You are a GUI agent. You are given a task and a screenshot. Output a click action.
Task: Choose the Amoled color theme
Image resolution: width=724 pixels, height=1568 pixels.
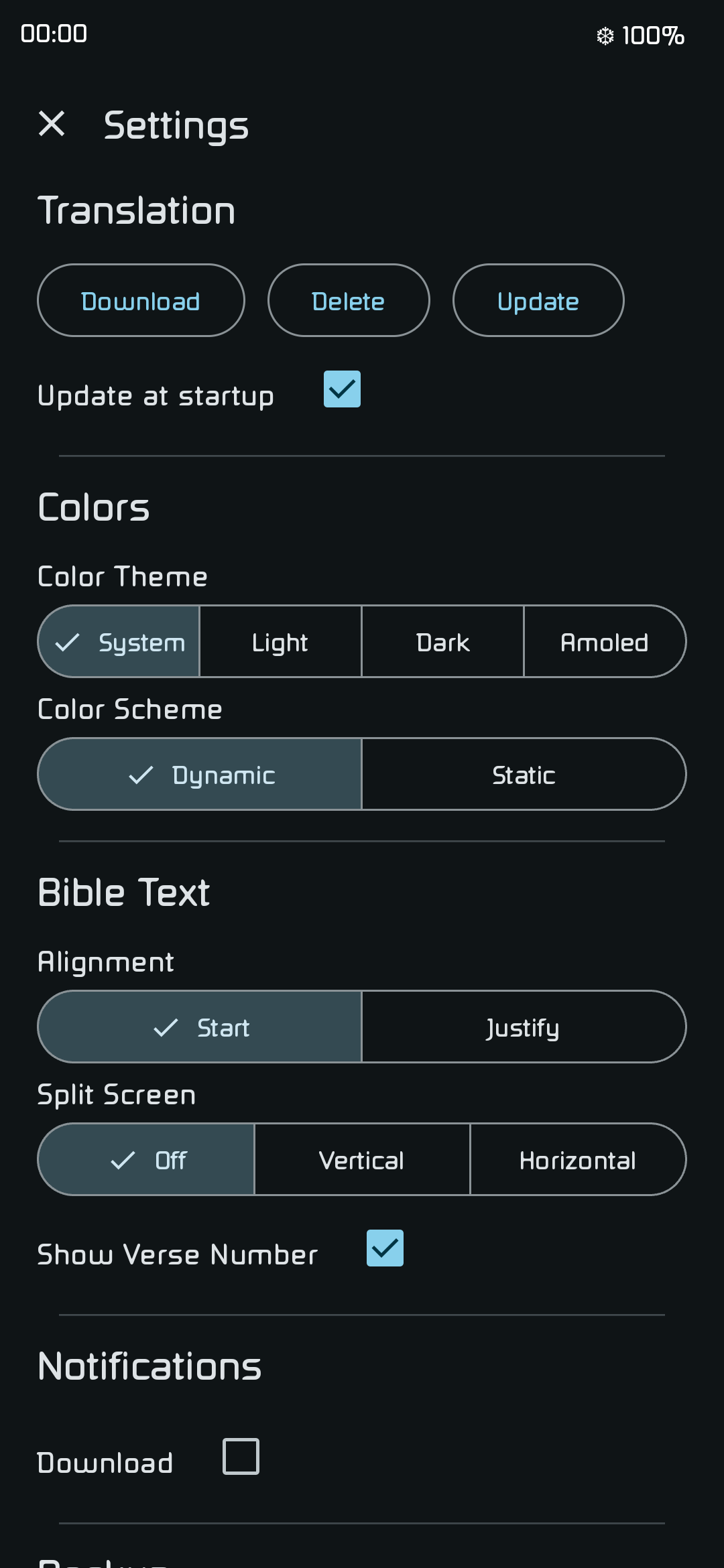click(605, 641)
